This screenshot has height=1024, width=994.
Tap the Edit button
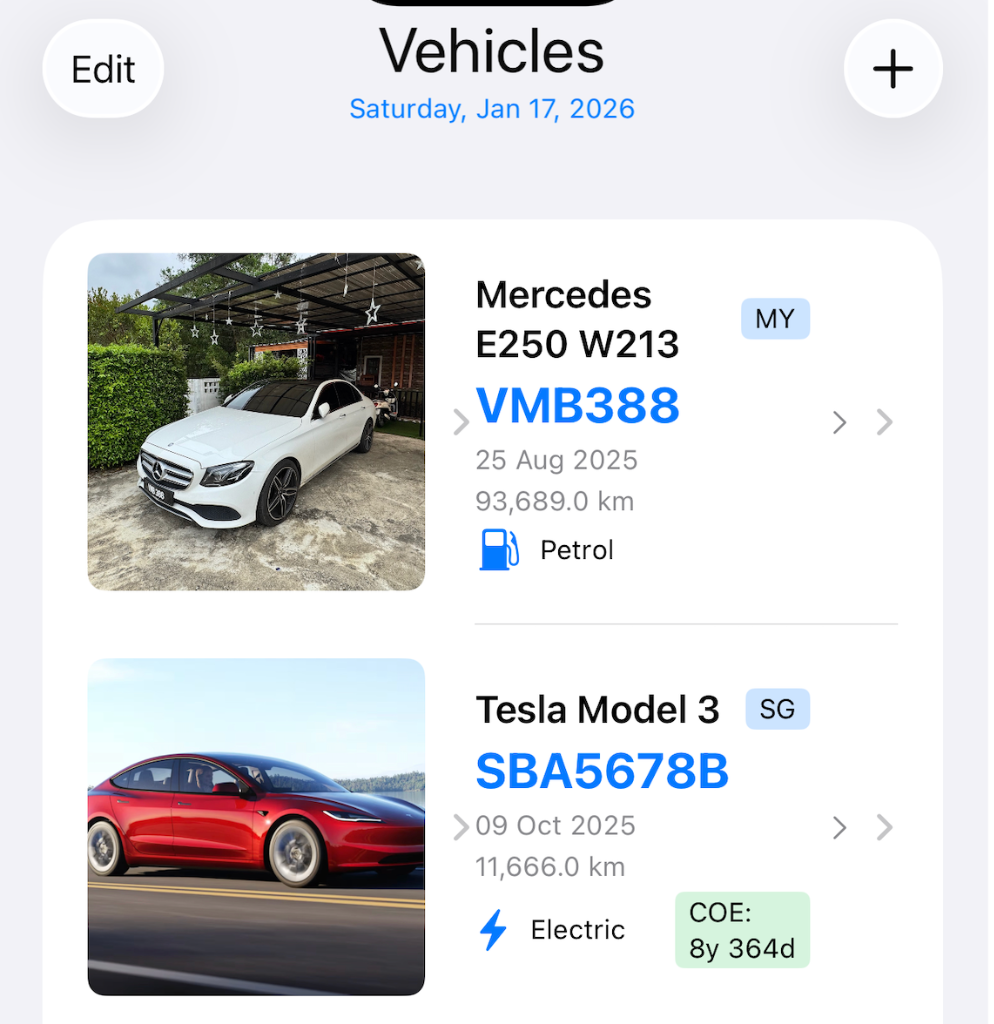[103, 69]
